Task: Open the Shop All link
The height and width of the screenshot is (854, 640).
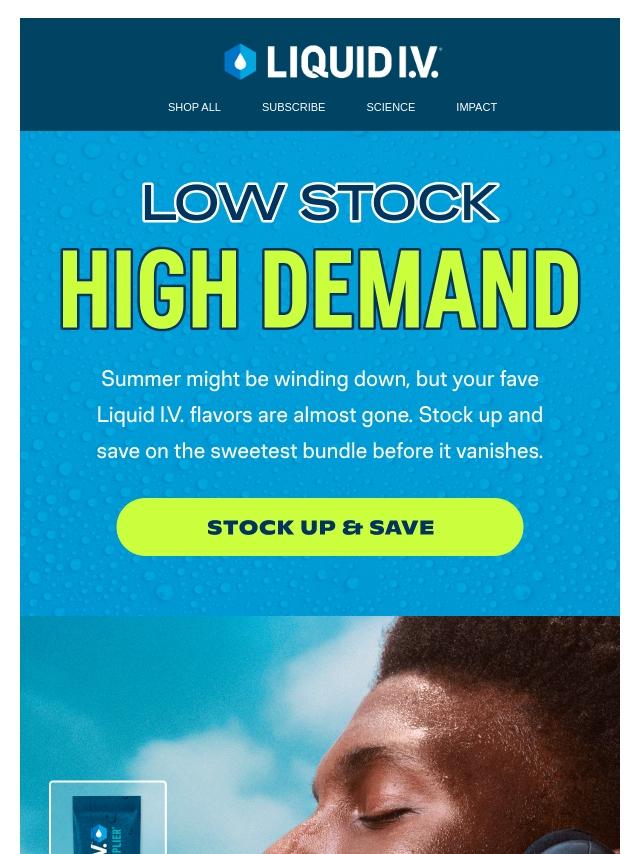Action: pyautogui.click(x=194, y=107)
